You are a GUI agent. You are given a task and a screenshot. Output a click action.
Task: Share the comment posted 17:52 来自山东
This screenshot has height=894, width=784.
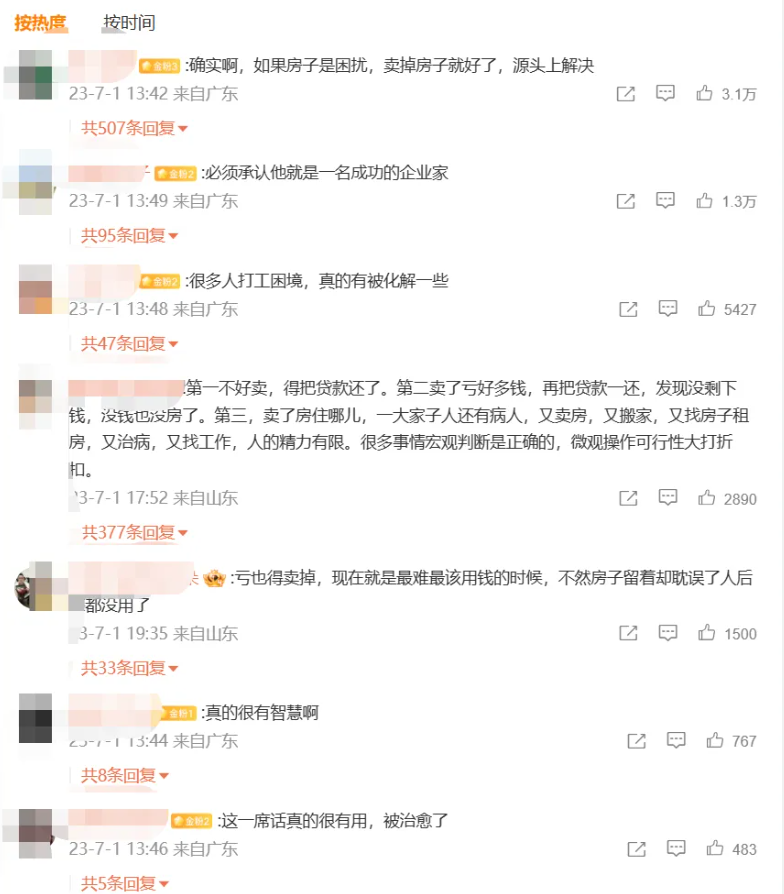tap(628, 498)
